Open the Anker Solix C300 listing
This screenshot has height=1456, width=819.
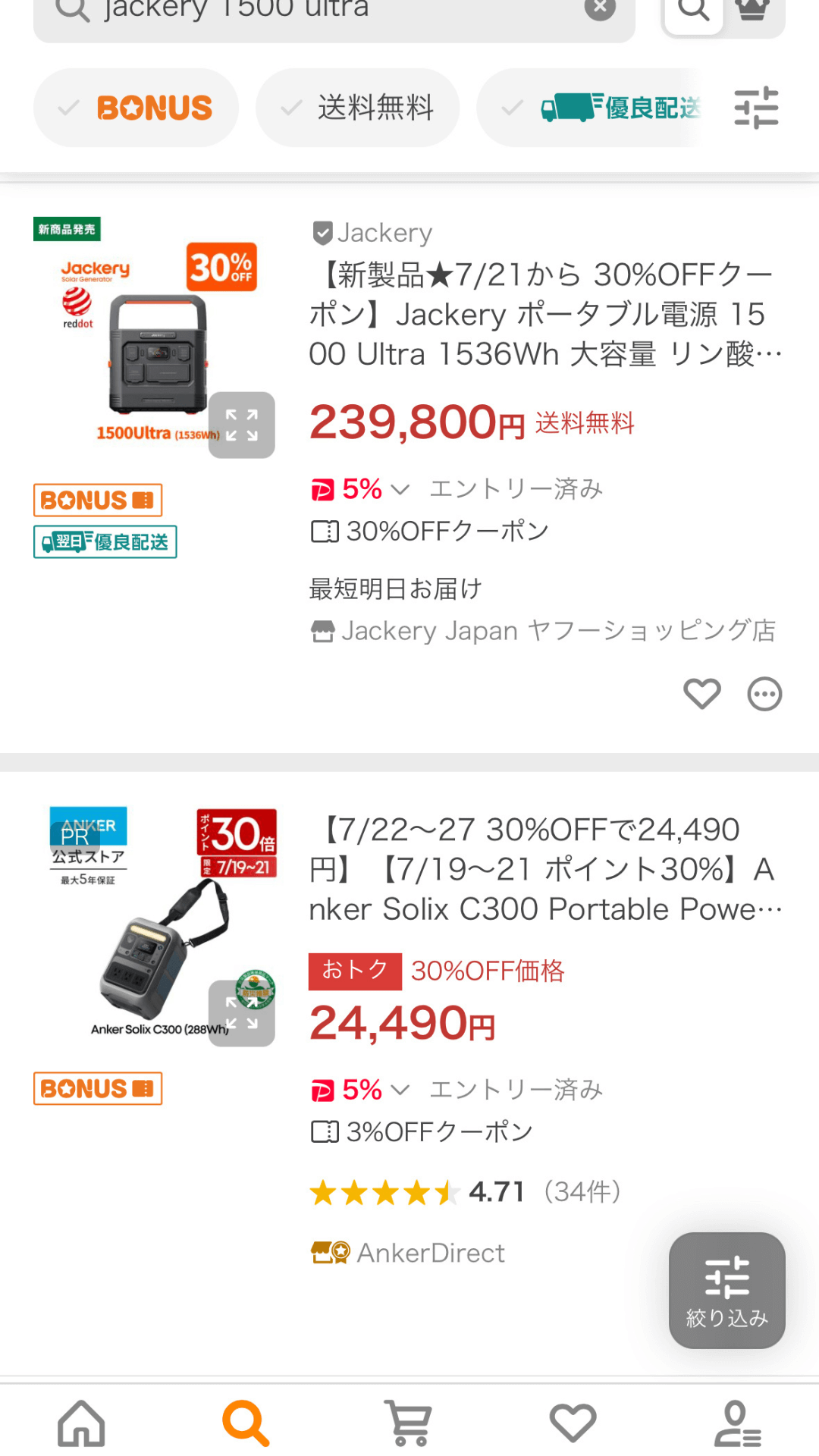(544, 869)
